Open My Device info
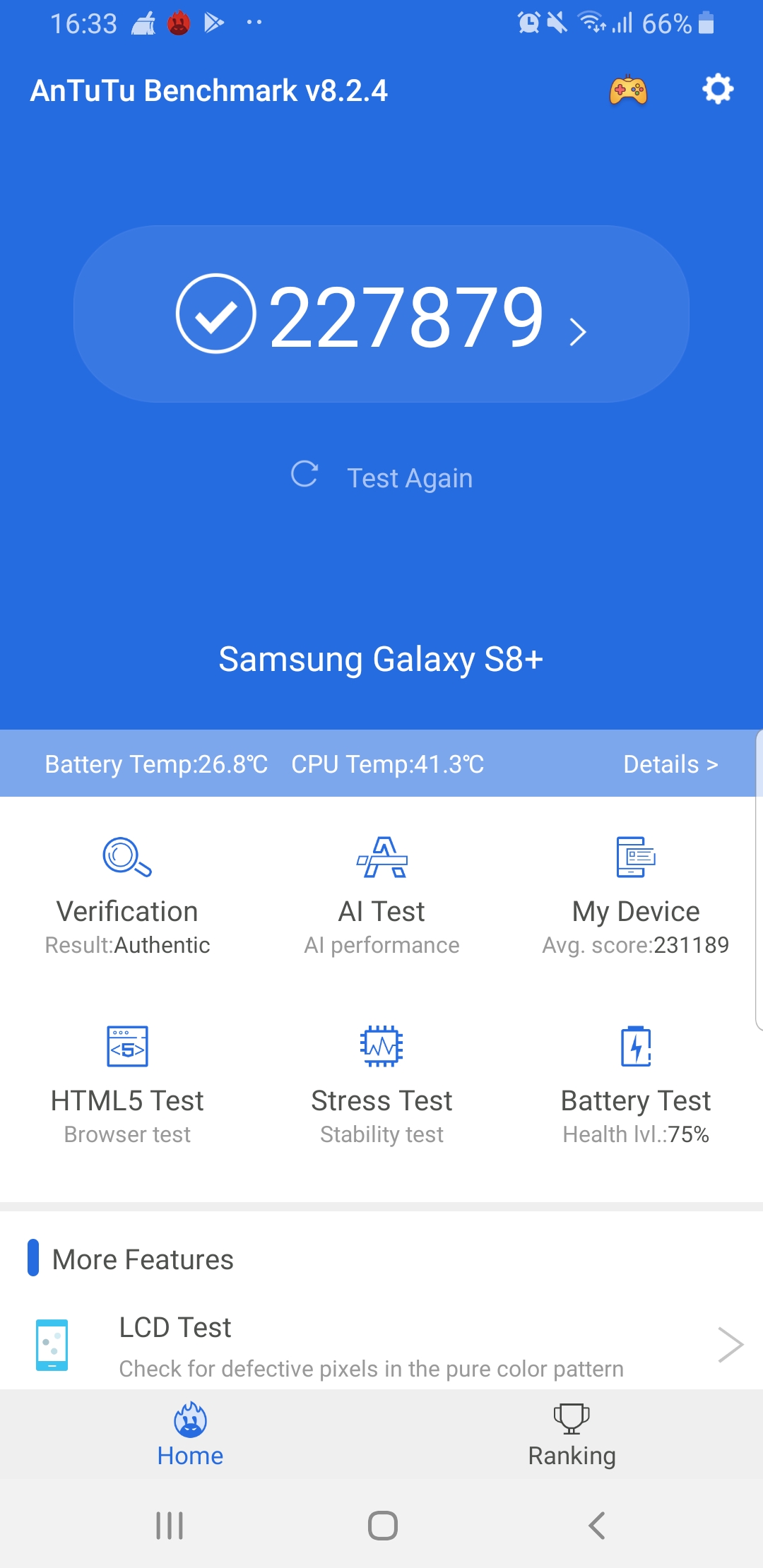The height and width of the screenshot is (1568, 763). pyautogui.click(x=636, y=893)
